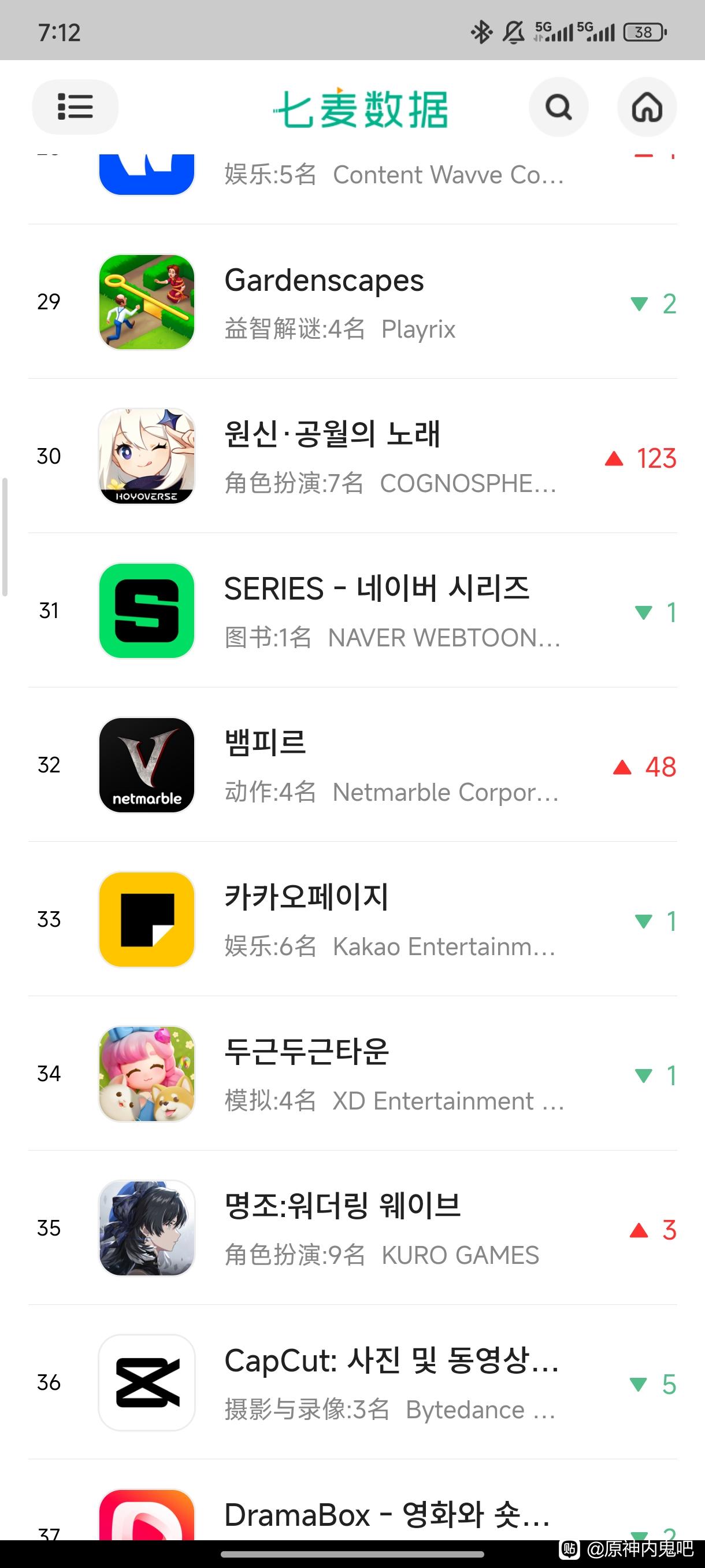Open Gardenscapes ranked 29

tap(353, 302)
